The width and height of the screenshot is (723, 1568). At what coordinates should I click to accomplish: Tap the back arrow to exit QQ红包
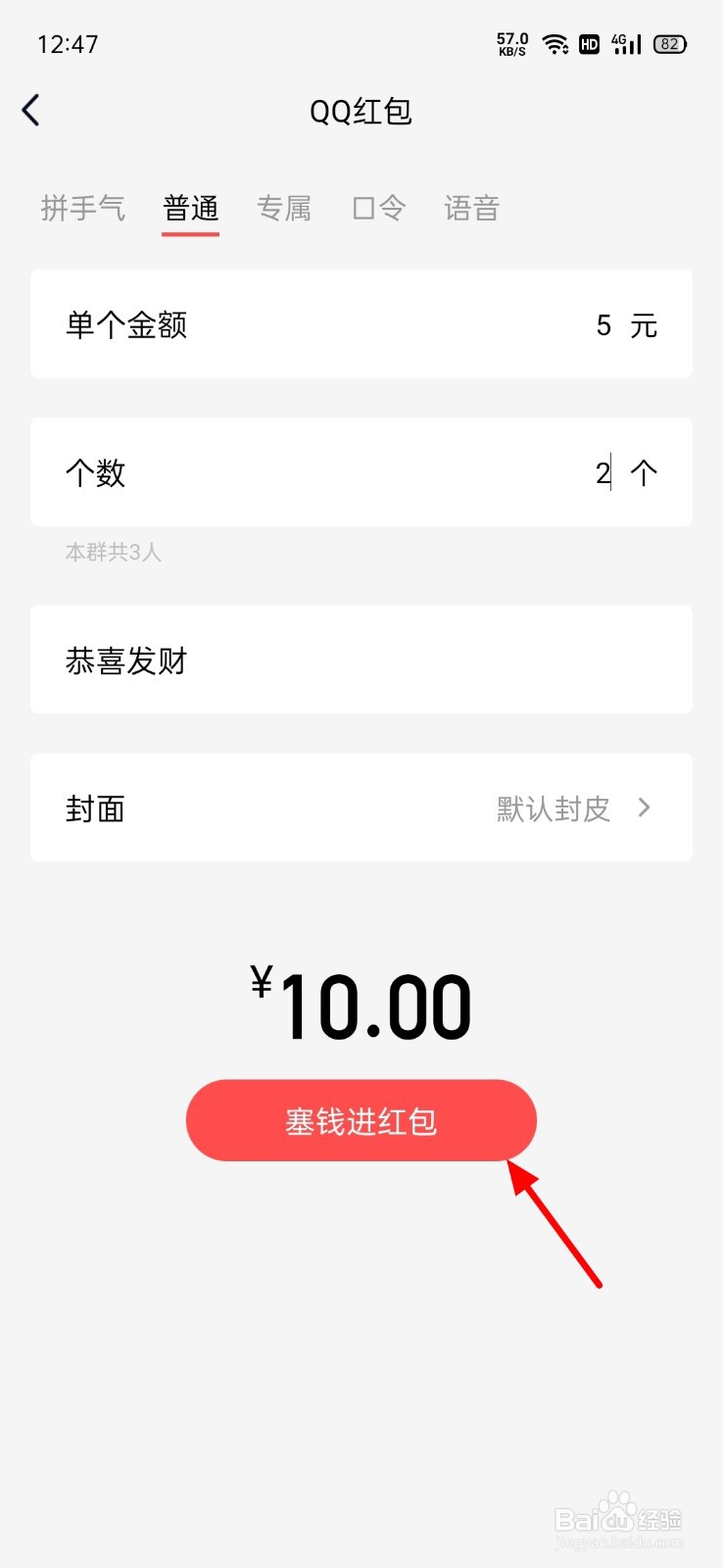tap(32, 111)
